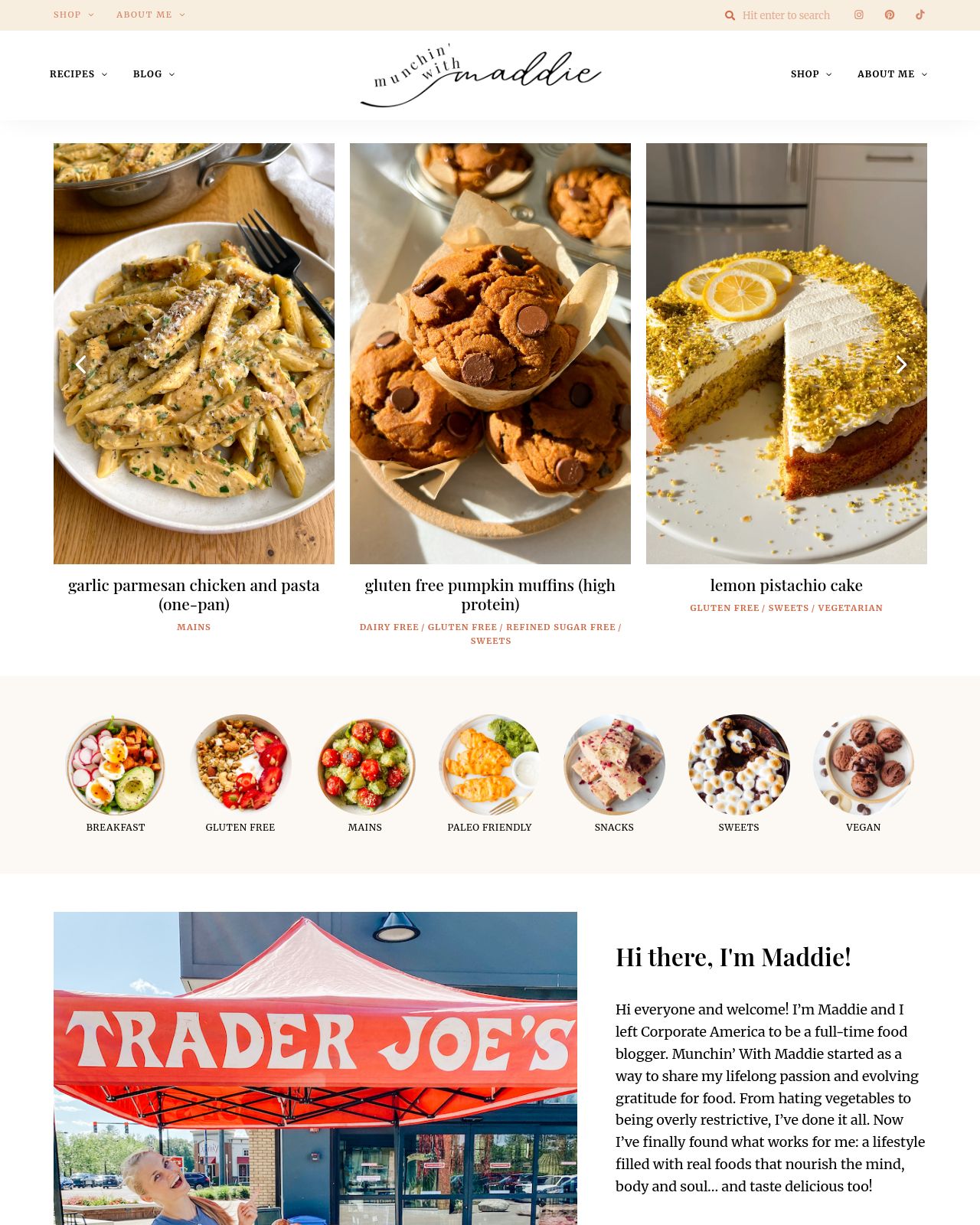Expand the Shop menu in main navigation
This screenshot has width=980, height=1225.
(x=811, y=74)
